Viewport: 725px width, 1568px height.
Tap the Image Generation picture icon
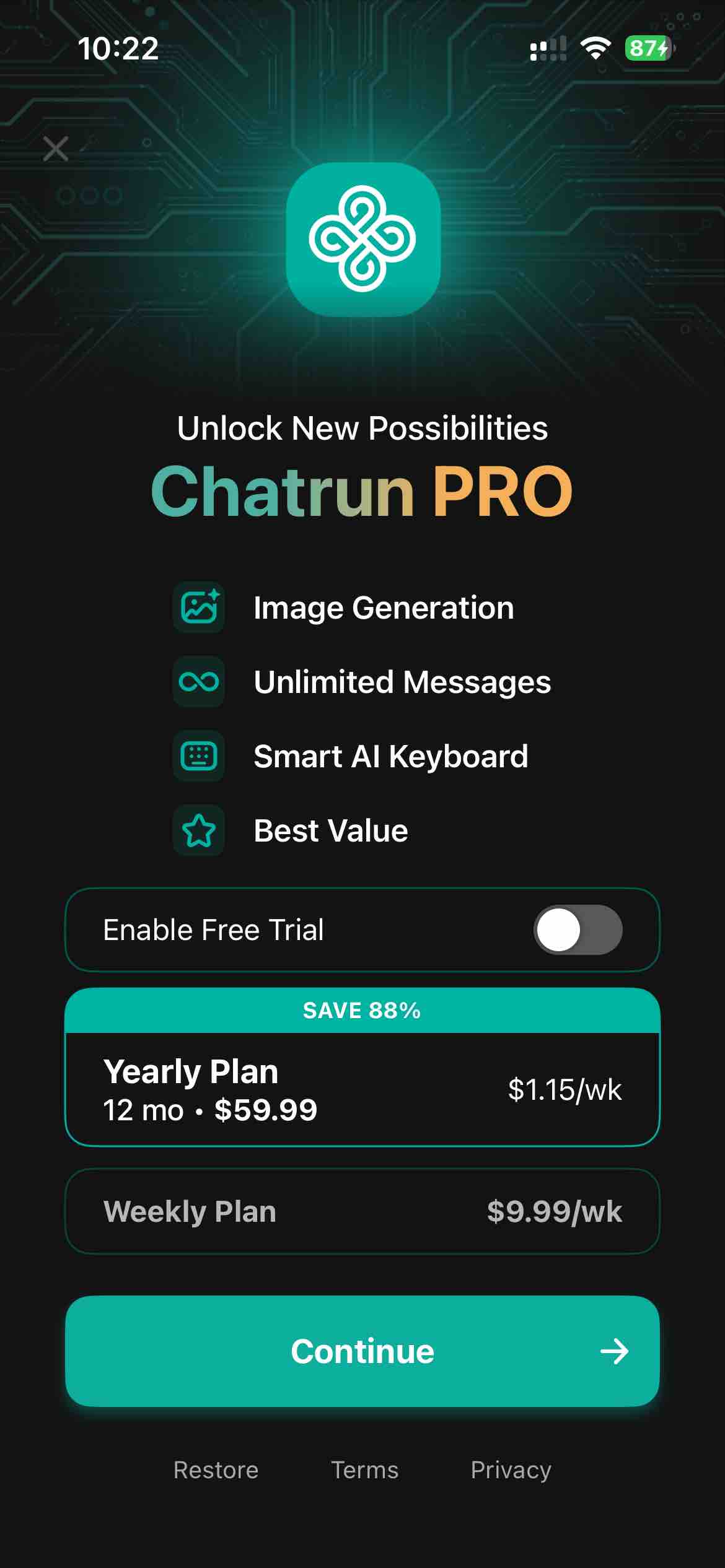(x=198, y=608)
